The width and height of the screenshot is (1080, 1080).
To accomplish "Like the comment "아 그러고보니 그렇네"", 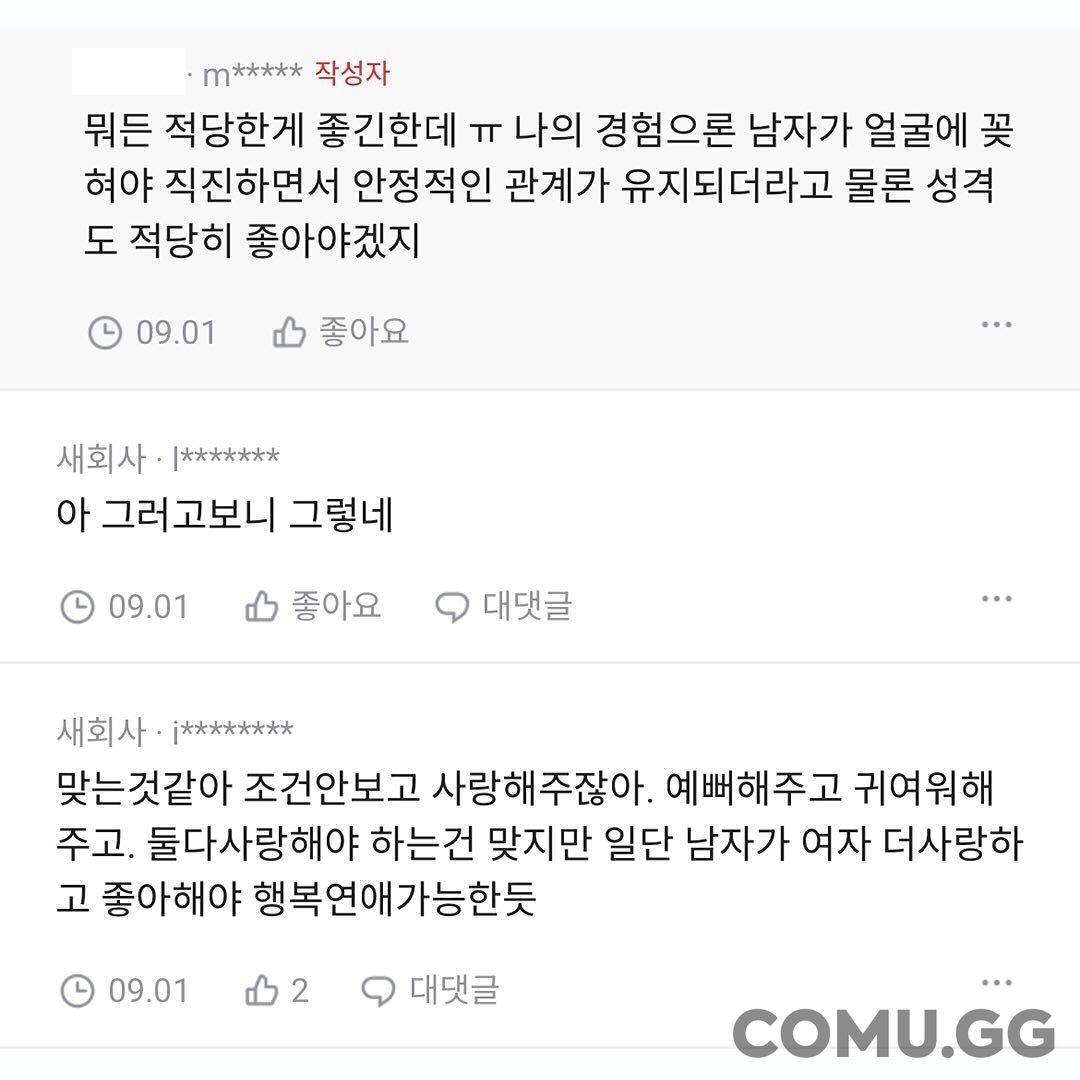I will [312, 606].
